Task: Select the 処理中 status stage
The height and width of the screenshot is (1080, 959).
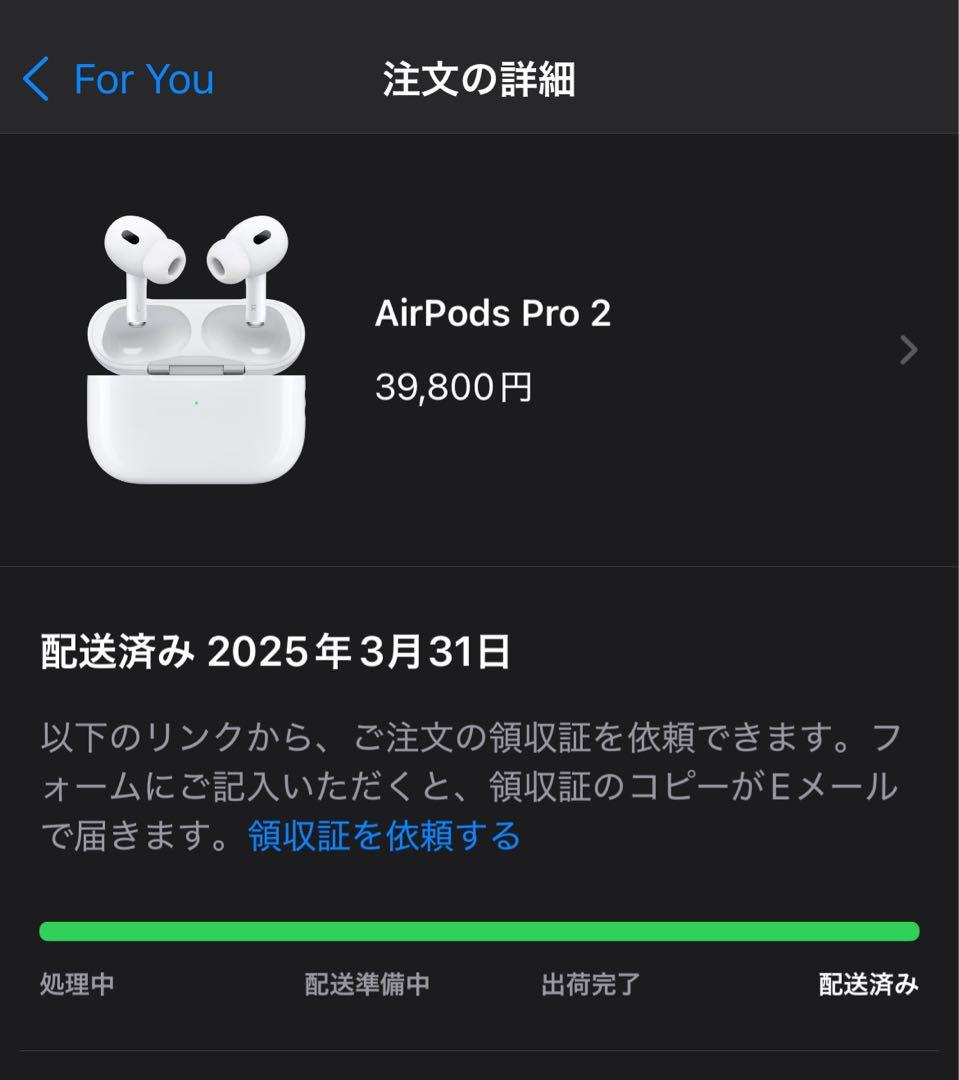Action: 76,983
